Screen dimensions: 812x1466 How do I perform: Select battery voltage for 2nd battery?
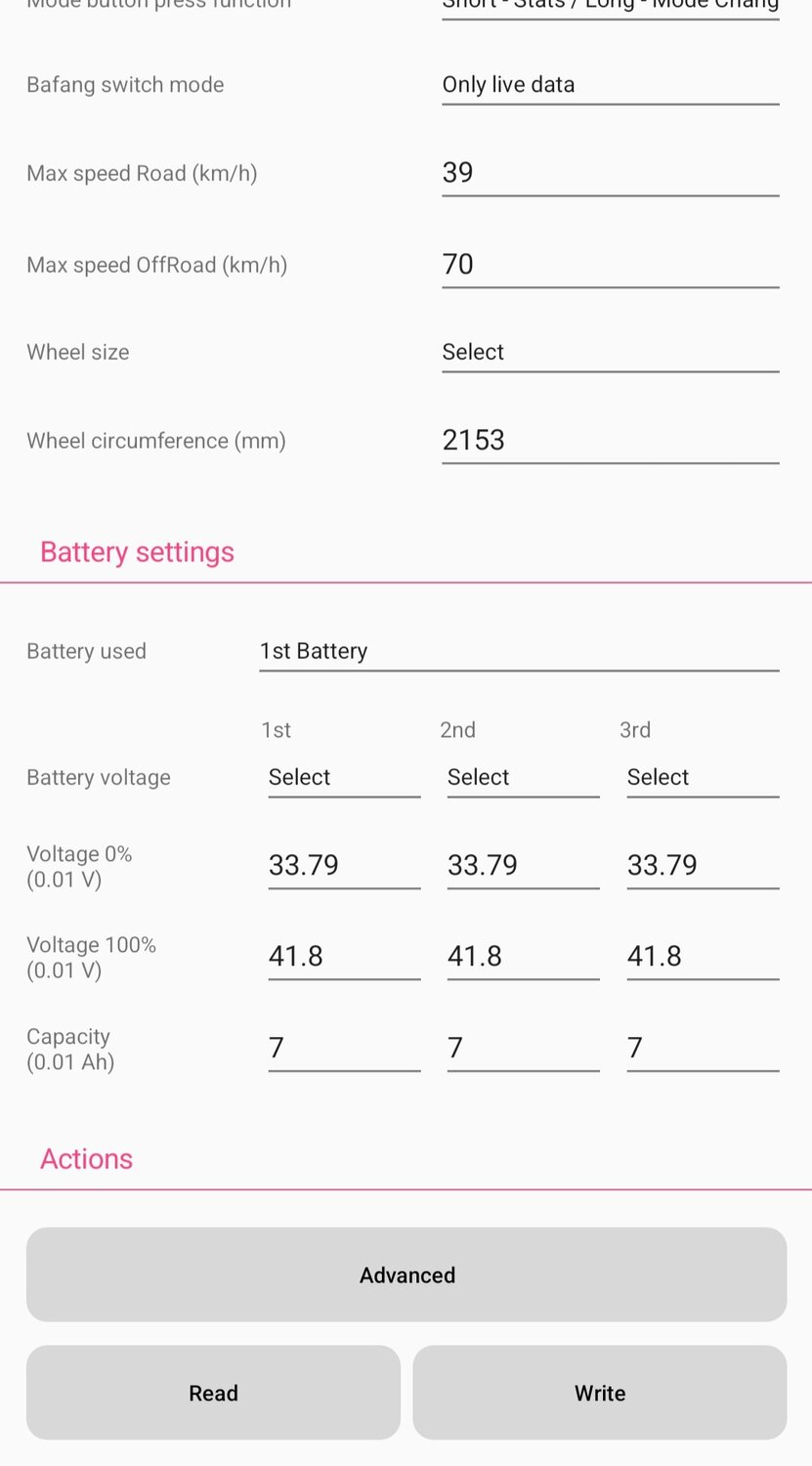tap(523, 778)
